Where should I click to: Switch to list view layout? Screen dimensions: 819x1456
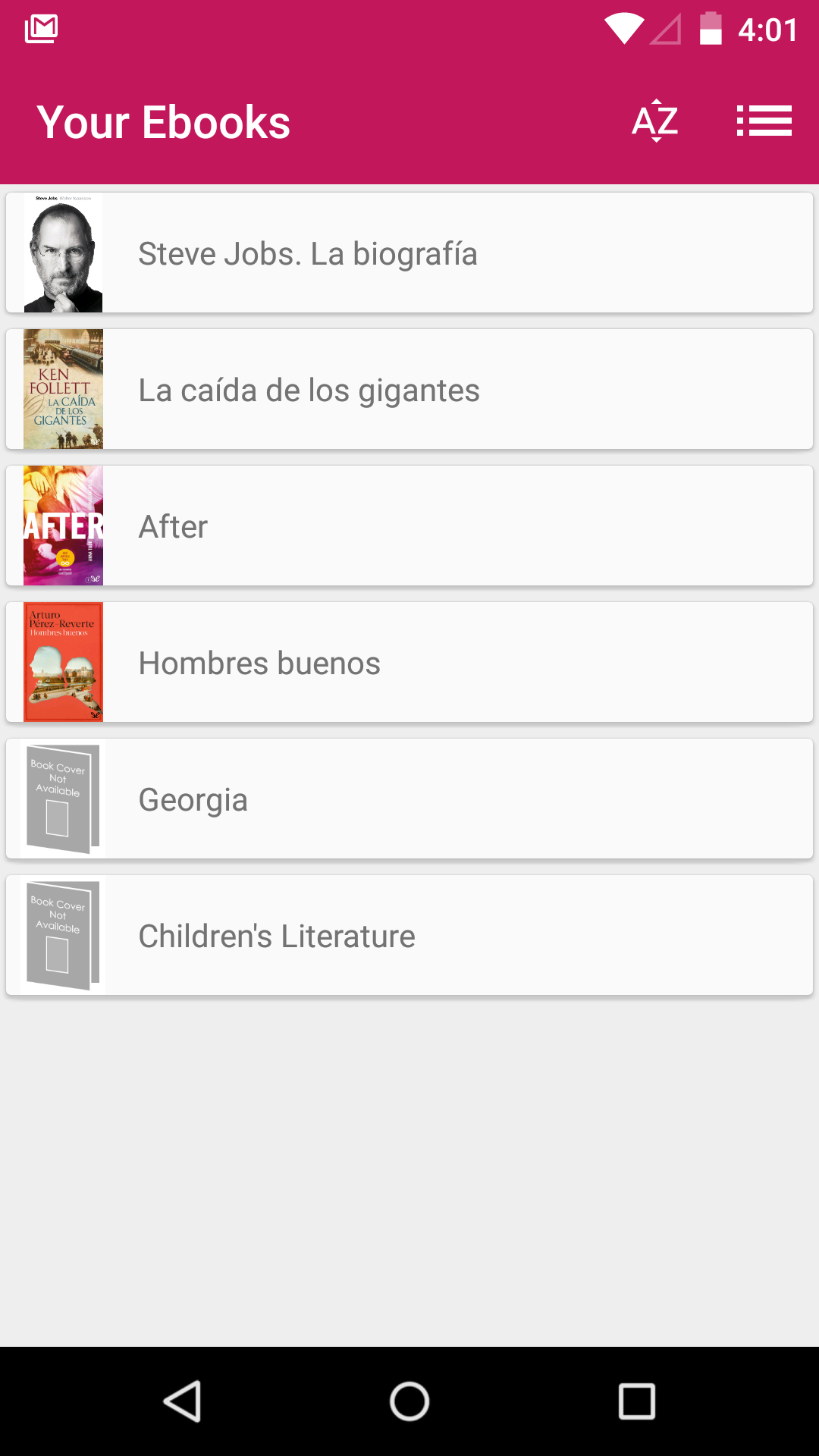pyautogui.click(x=764, y=121)
